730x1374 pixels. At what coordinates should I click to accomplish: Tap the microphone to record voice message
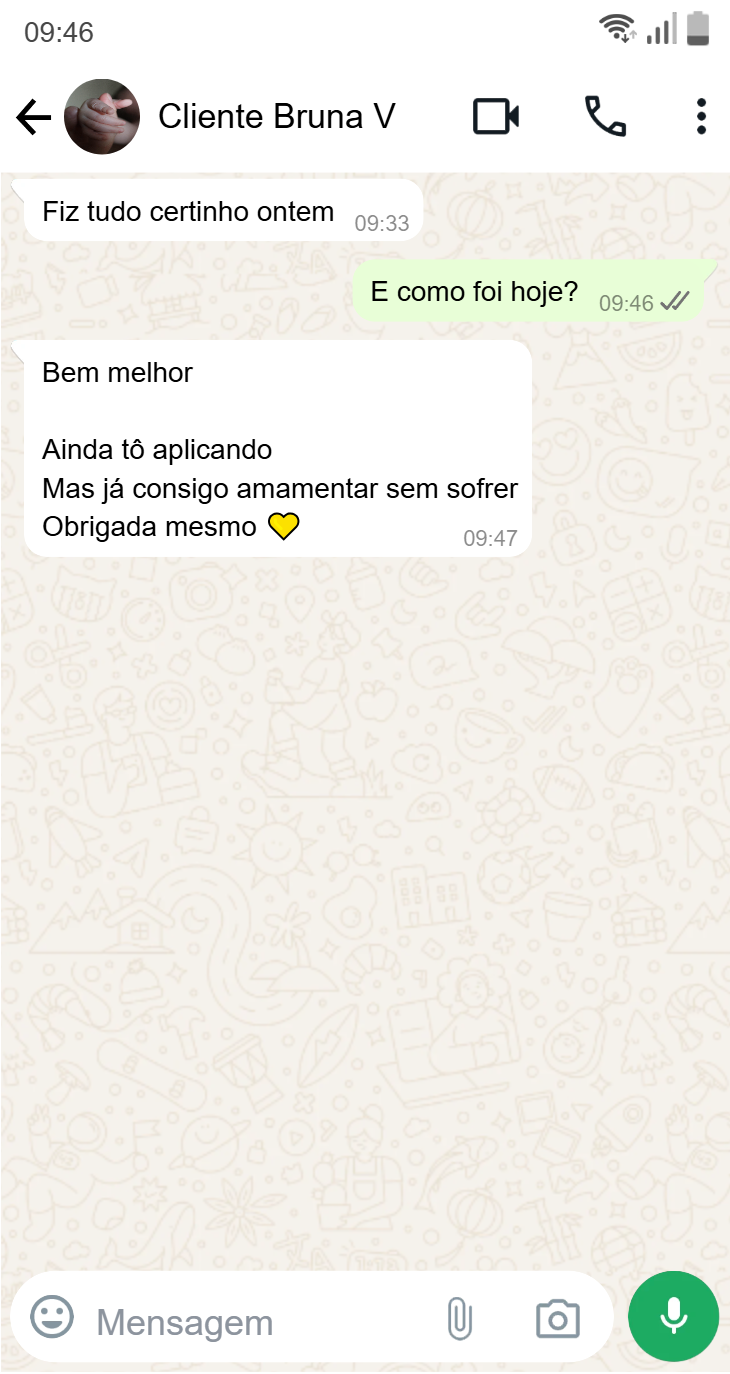(x=673, y=1316)
